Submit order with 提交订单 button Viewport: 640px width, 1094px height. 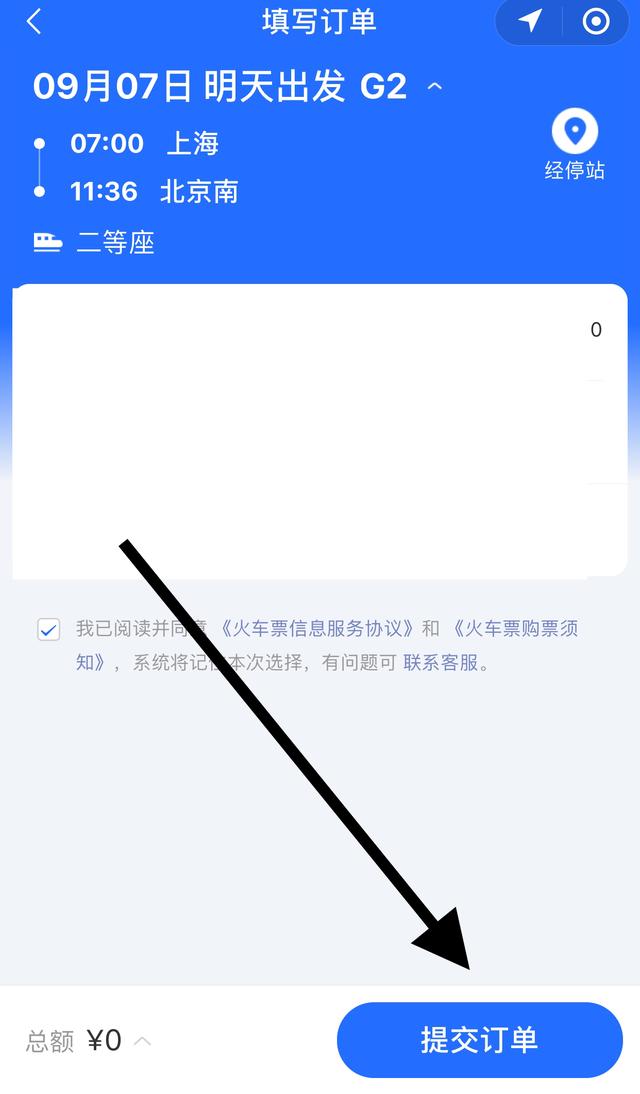[479, 1040]
